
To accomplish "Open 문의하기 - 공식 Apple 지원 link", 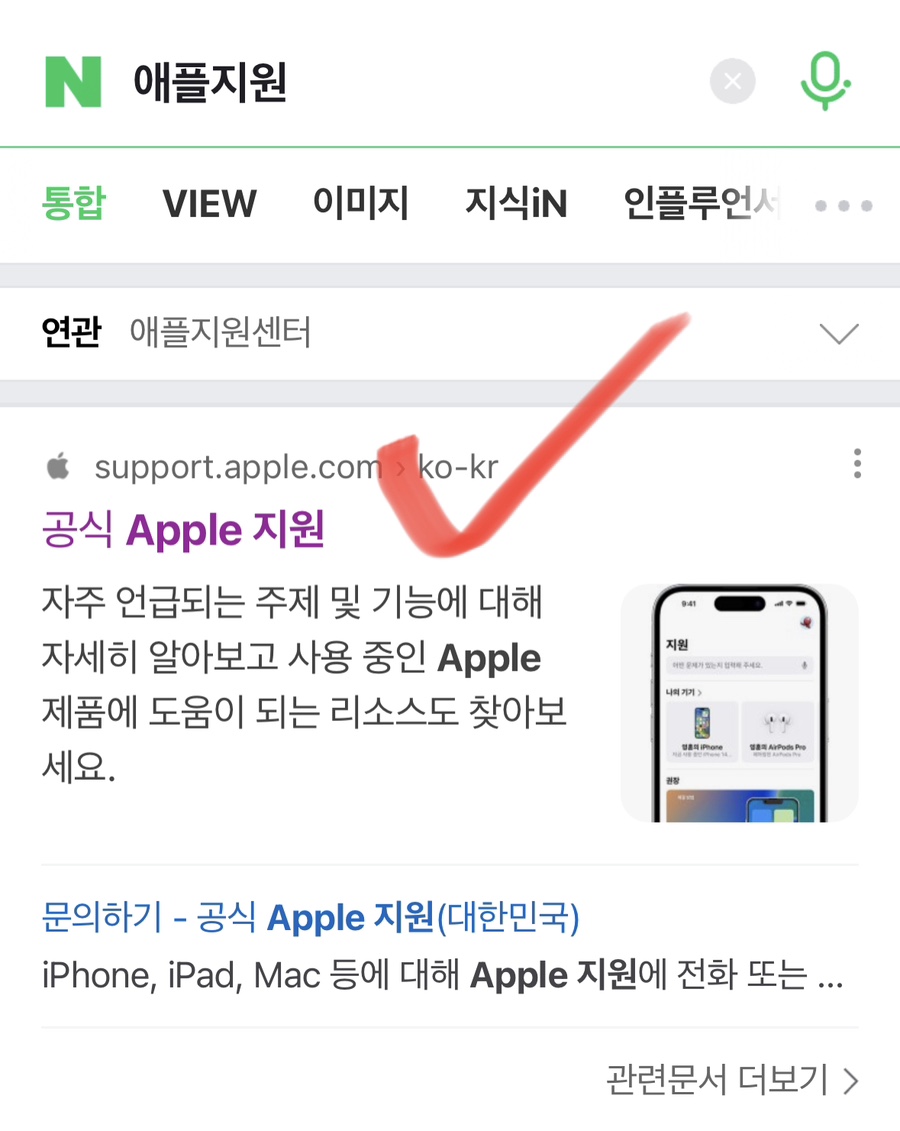I will tap(310, 917).
